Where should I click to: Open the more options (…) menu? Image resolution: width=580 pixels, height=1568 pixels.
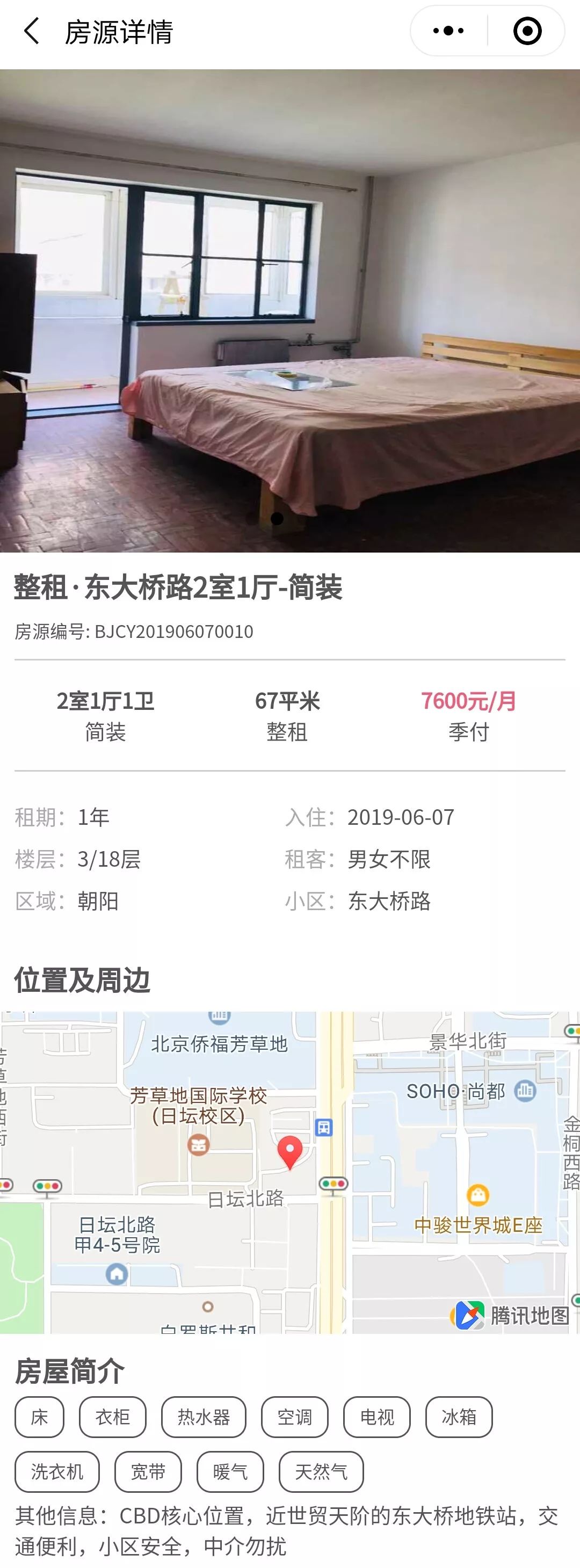448,29
